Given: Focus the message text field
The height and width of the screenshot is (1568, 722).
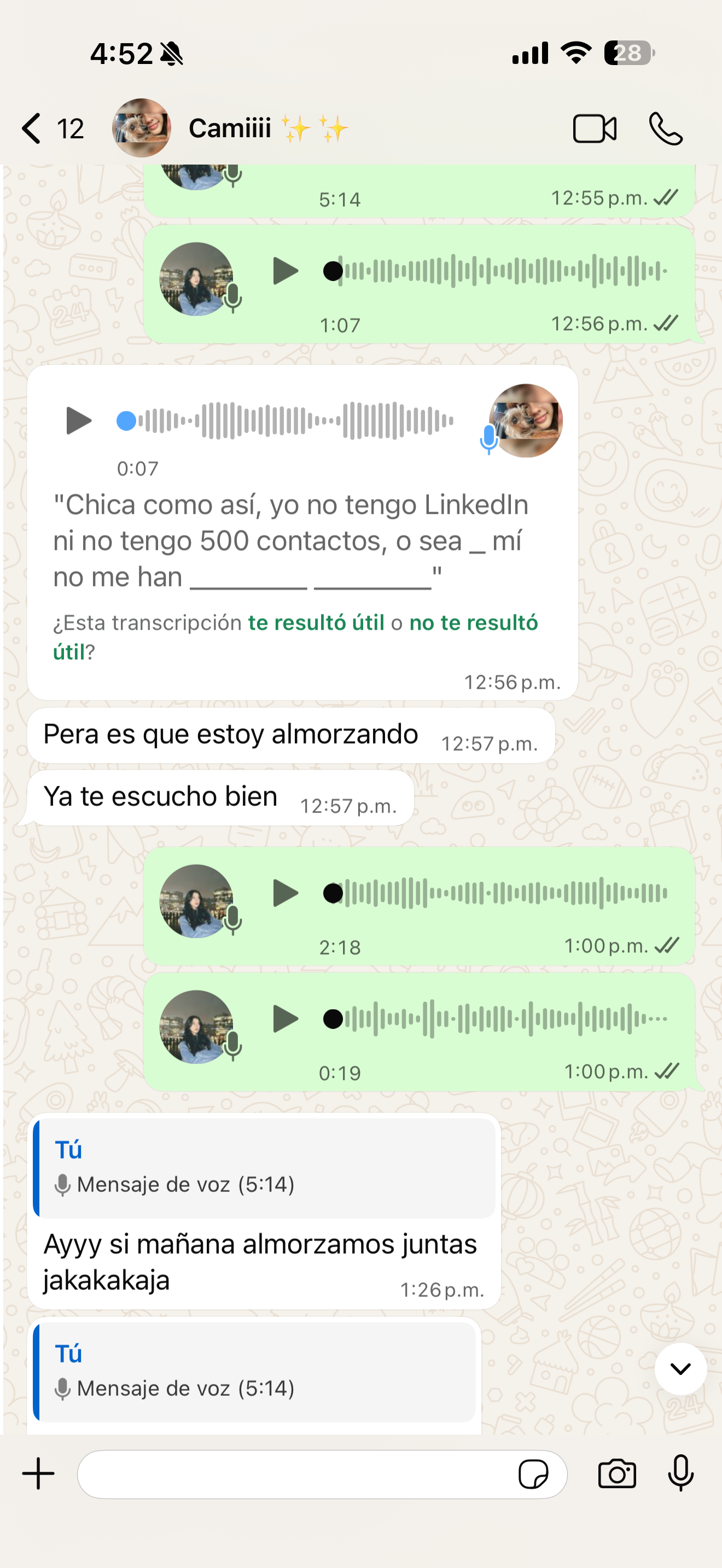Looking at the screenshot, I should click(x=292, y=1473).
